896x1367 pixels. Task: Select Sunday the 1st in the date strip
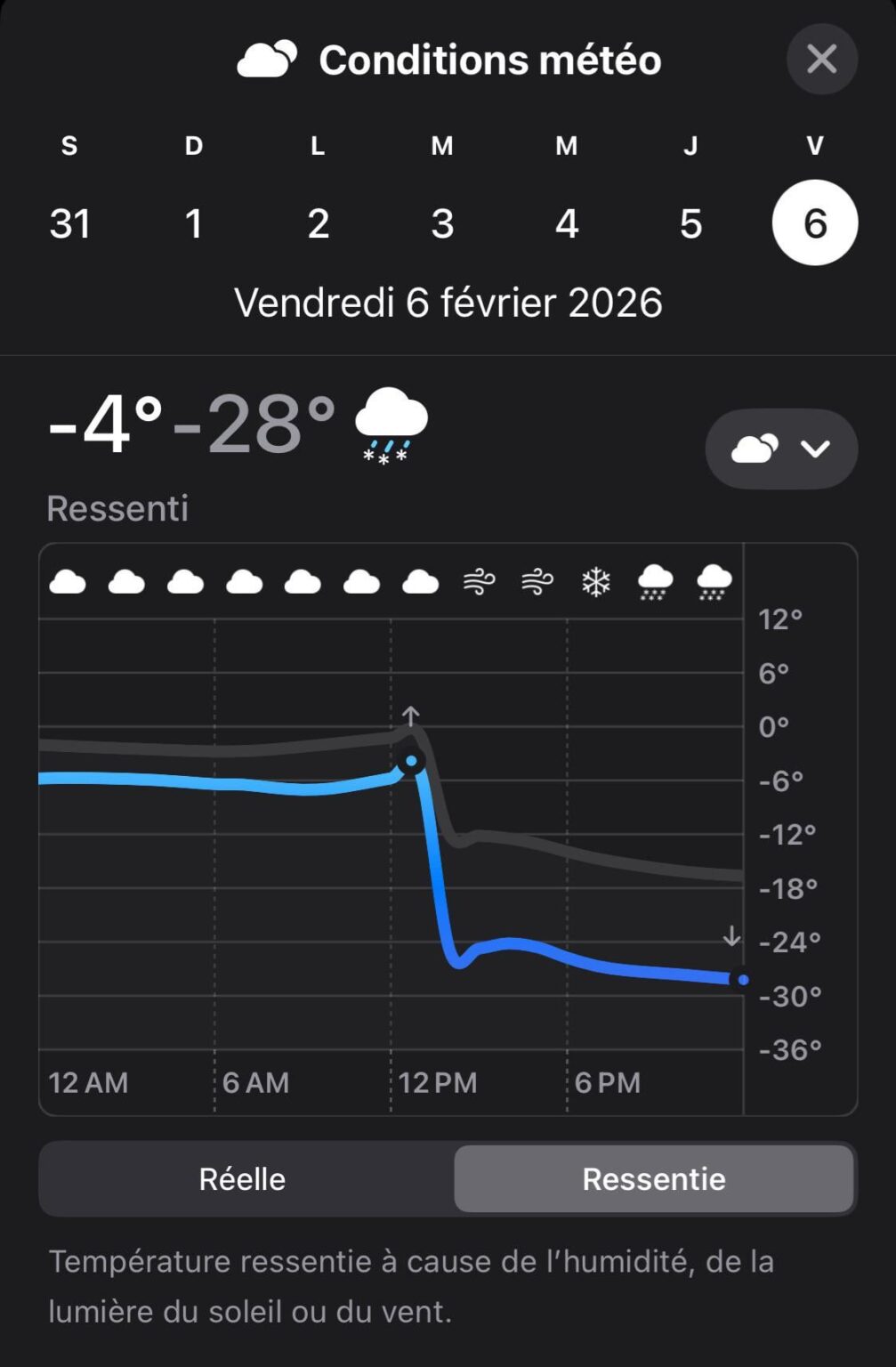click(x=194, y=222)
